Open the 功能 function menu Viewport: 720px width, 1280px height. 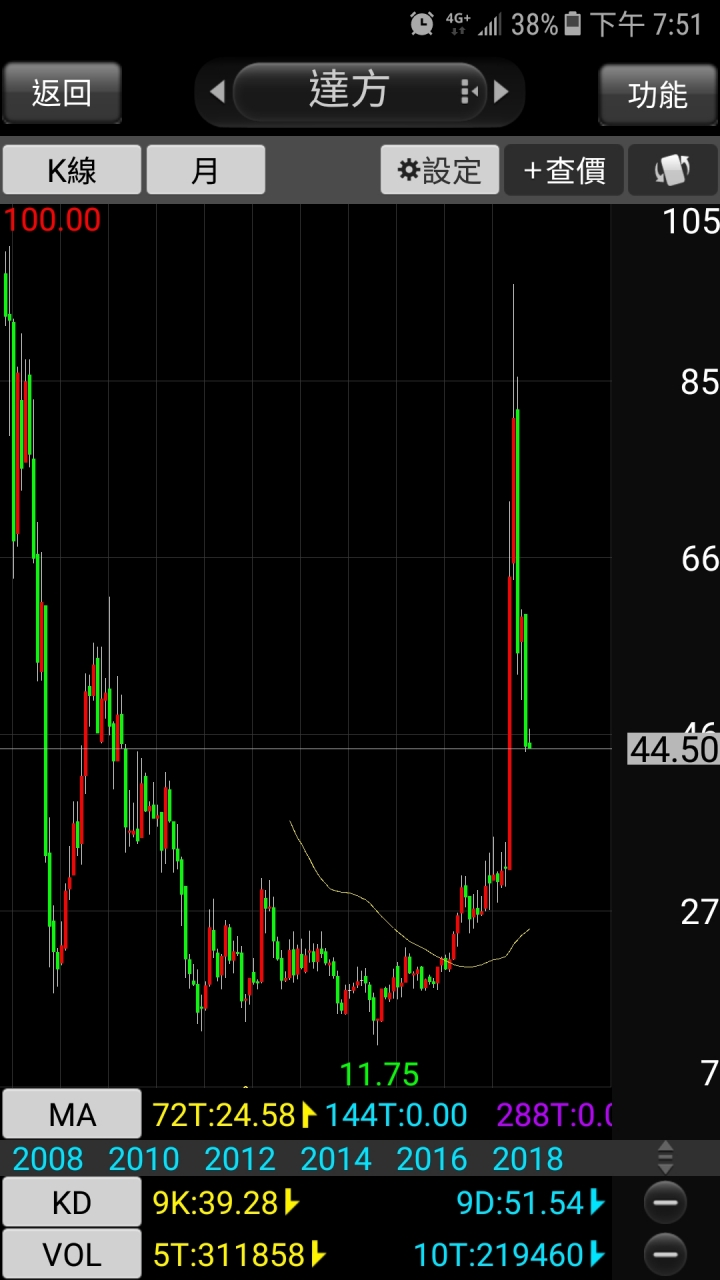pos(658,94)
